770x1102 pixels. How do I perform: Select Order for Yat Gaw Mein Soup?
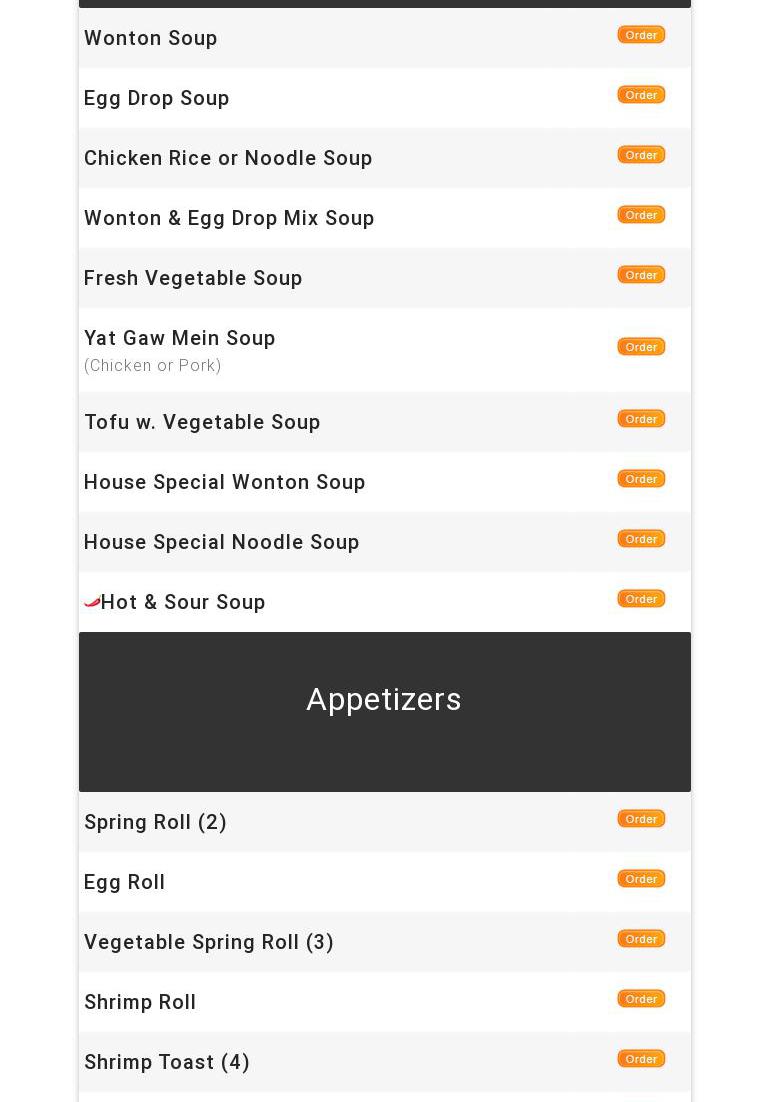click(x=641, y=347)
